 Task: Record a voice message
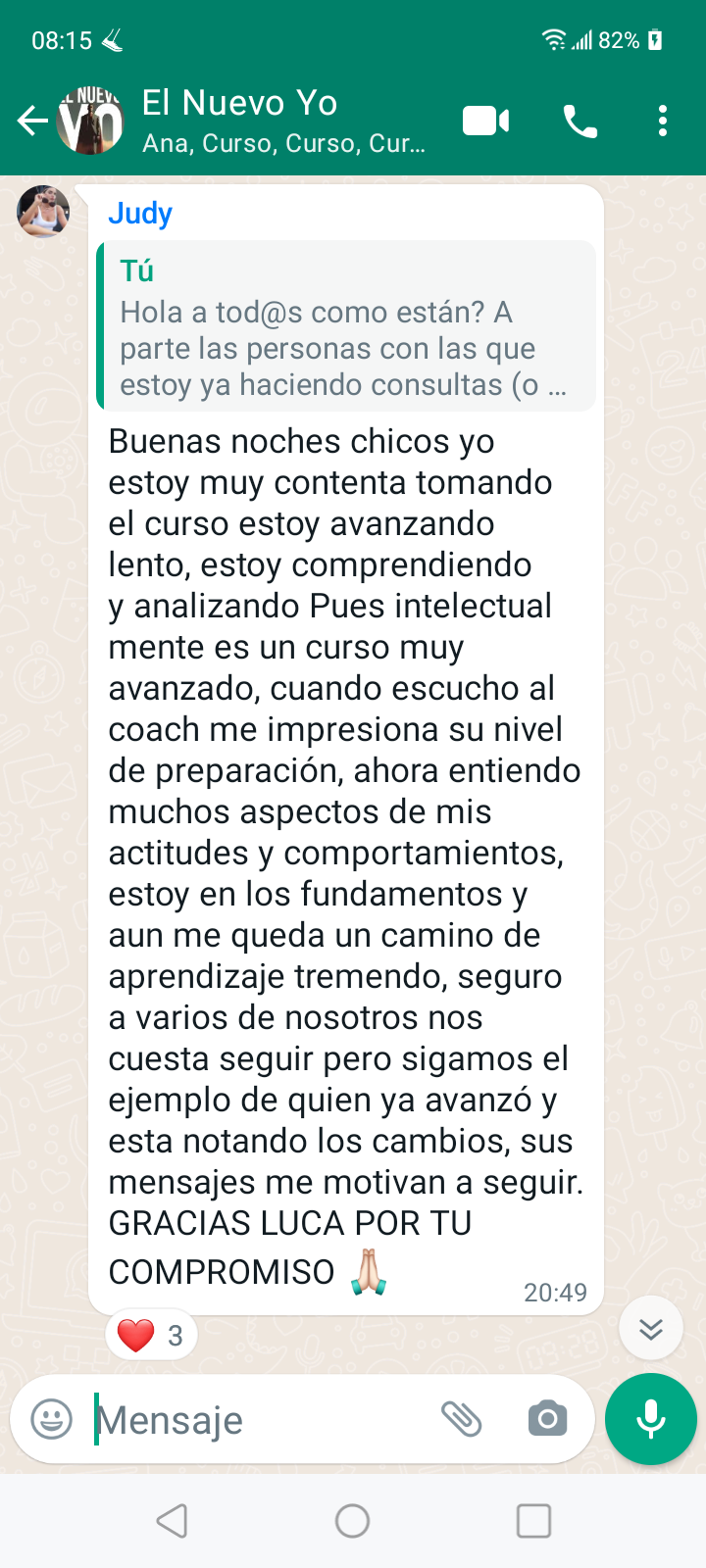tap(651, 1419)
